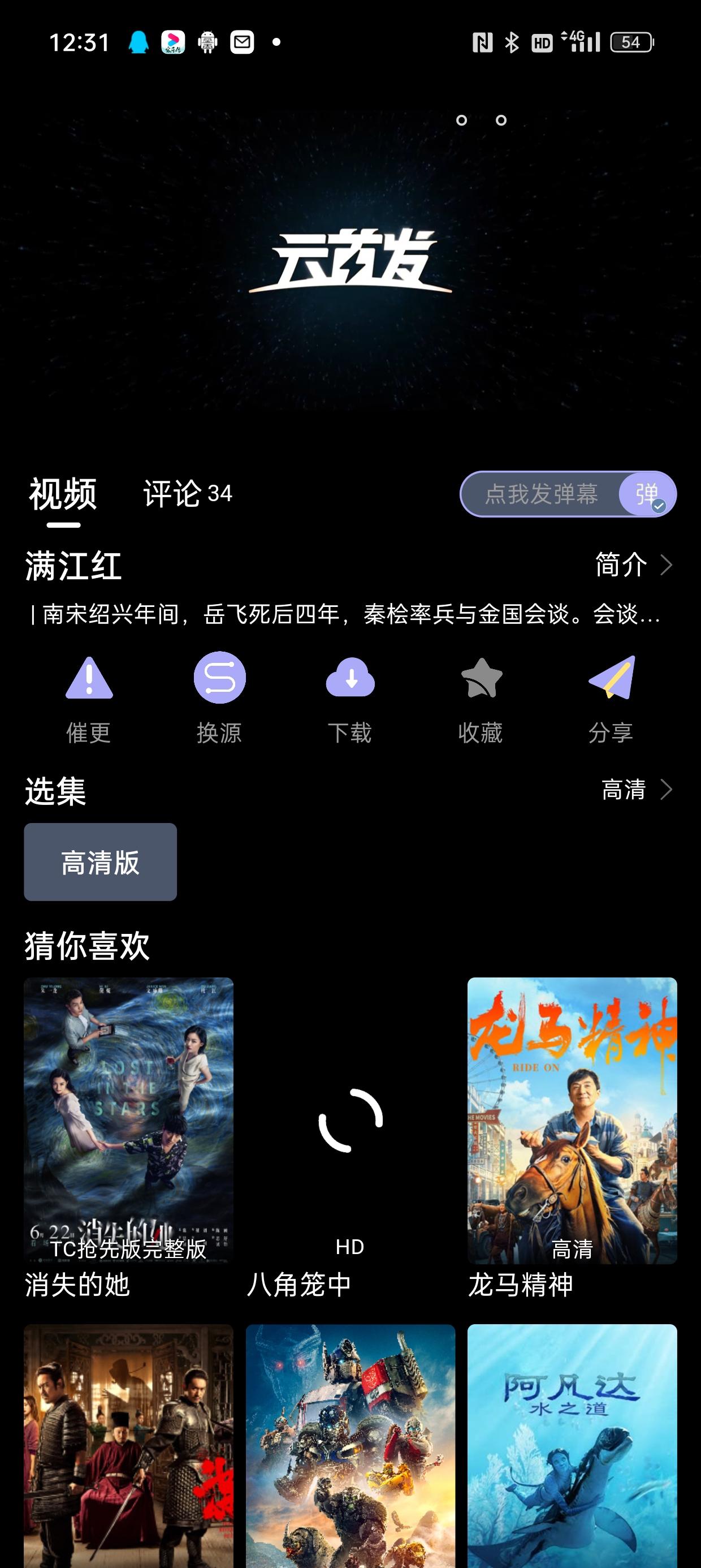Switch to the 评论 comments tab
Image resolution: width=701 pixels, height=1568 pixels.
click(x=185, y=495)
